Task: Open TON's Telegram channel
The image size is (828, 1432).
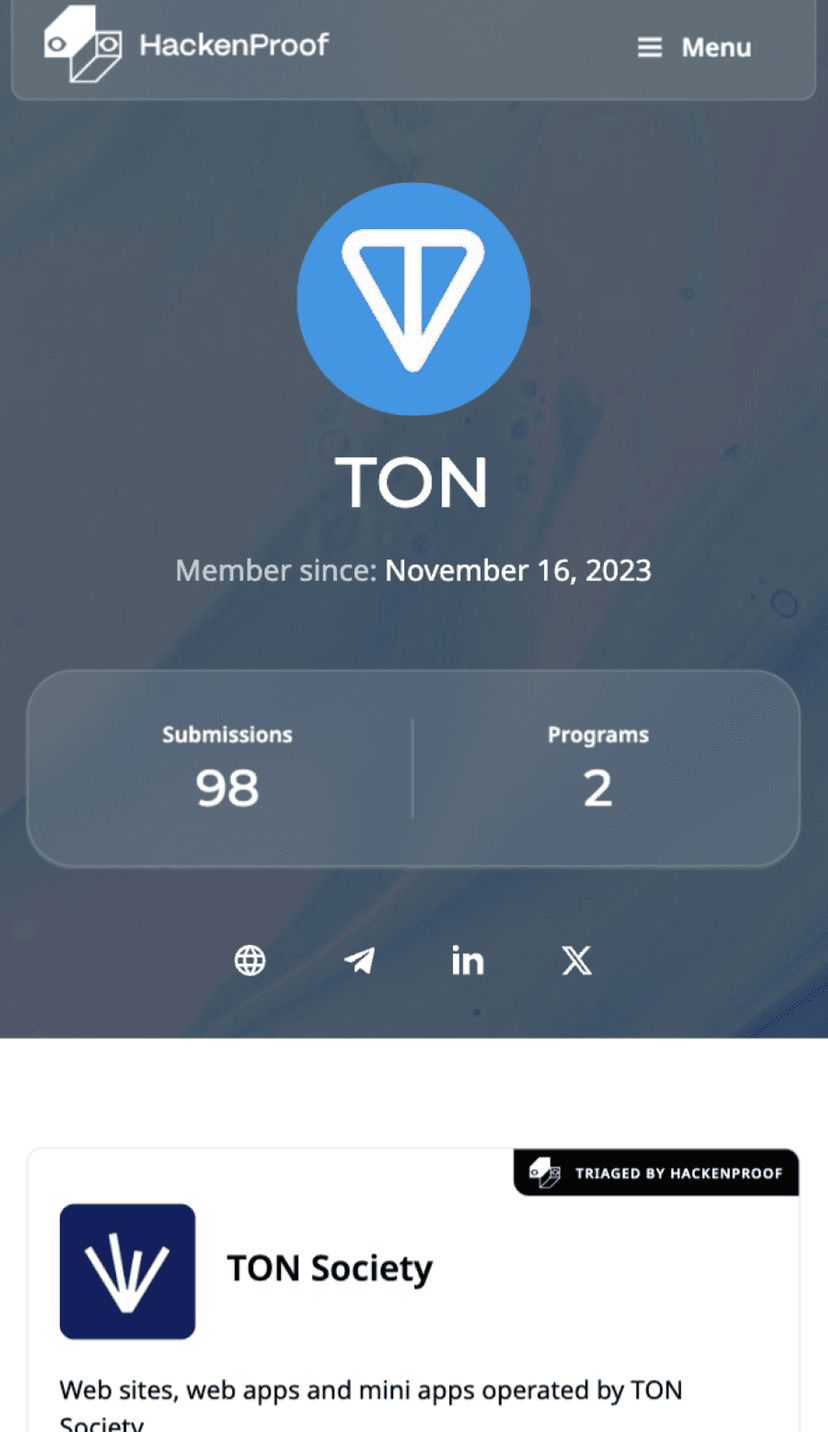Action: 359,961
